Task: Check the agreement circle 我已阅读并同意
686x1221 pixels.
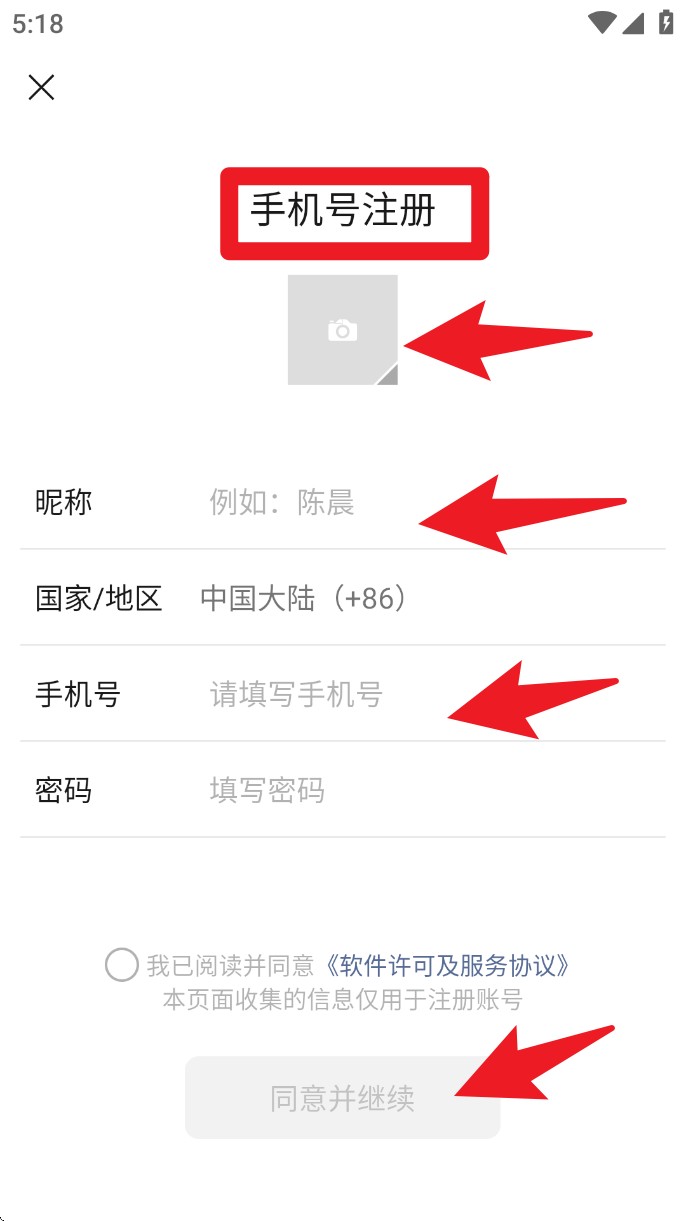Action: click(122, 965)
